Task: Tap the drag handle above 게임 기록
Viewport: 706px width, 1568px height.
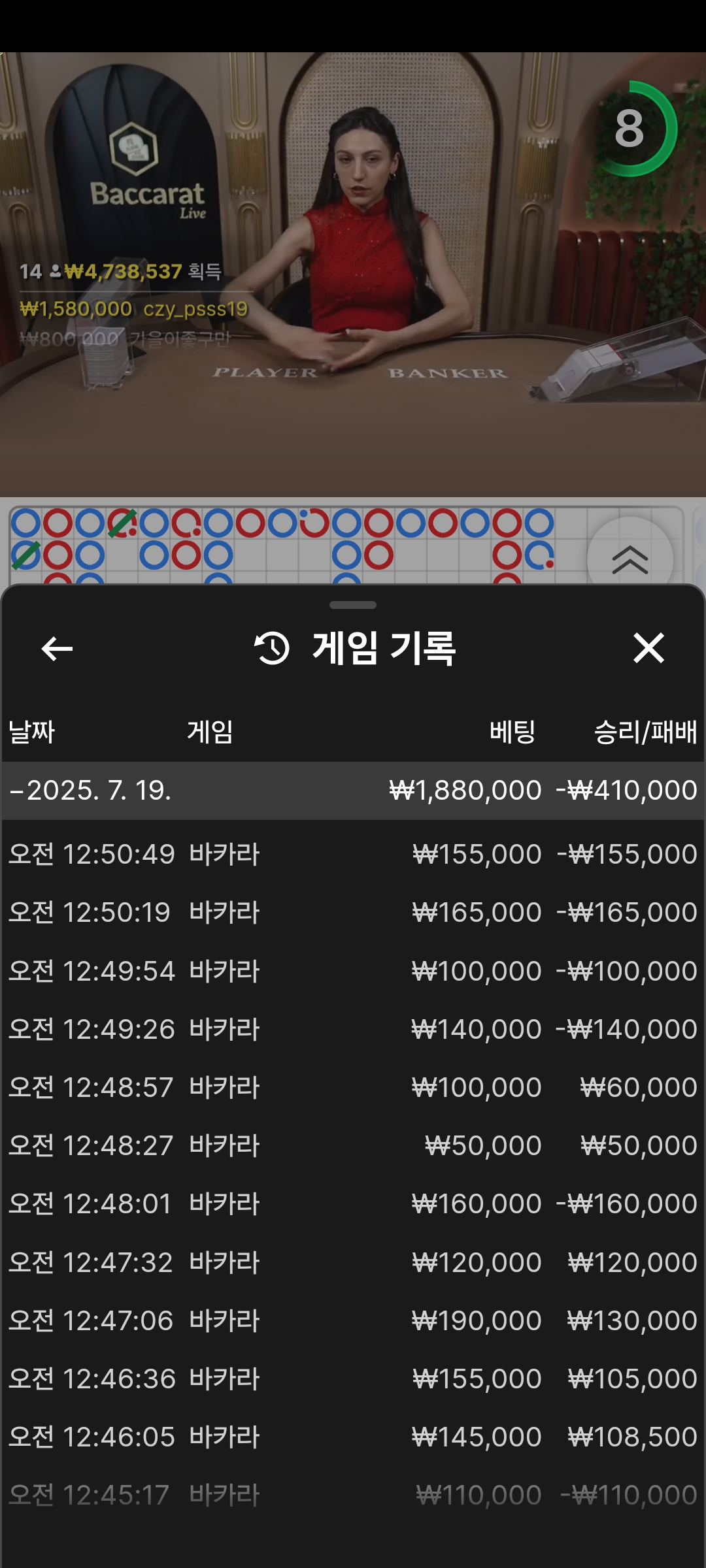Action: [x=353, y=605]
